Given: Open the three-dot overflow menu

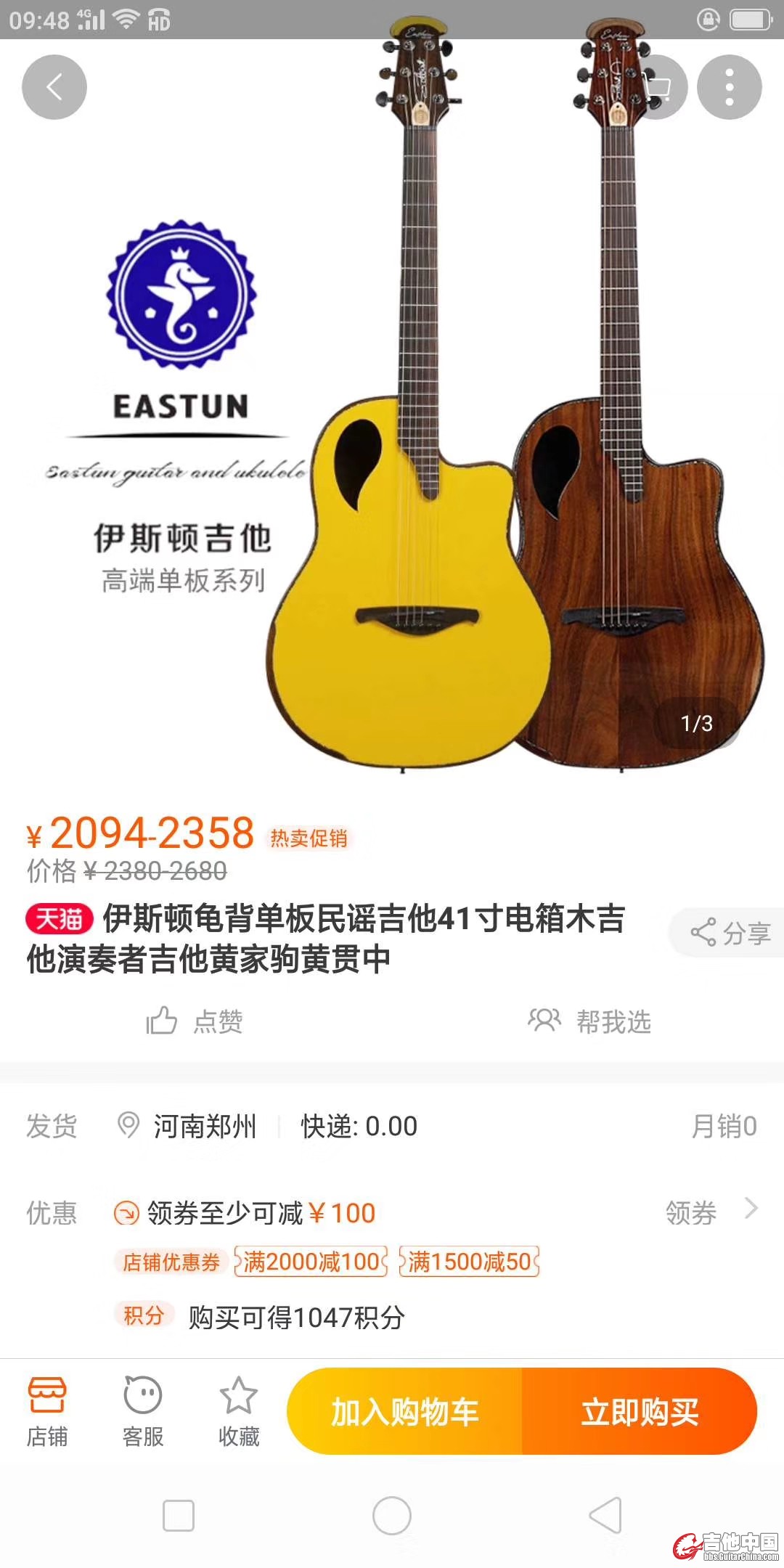Looking at the screenshot, I should point(729,87).
